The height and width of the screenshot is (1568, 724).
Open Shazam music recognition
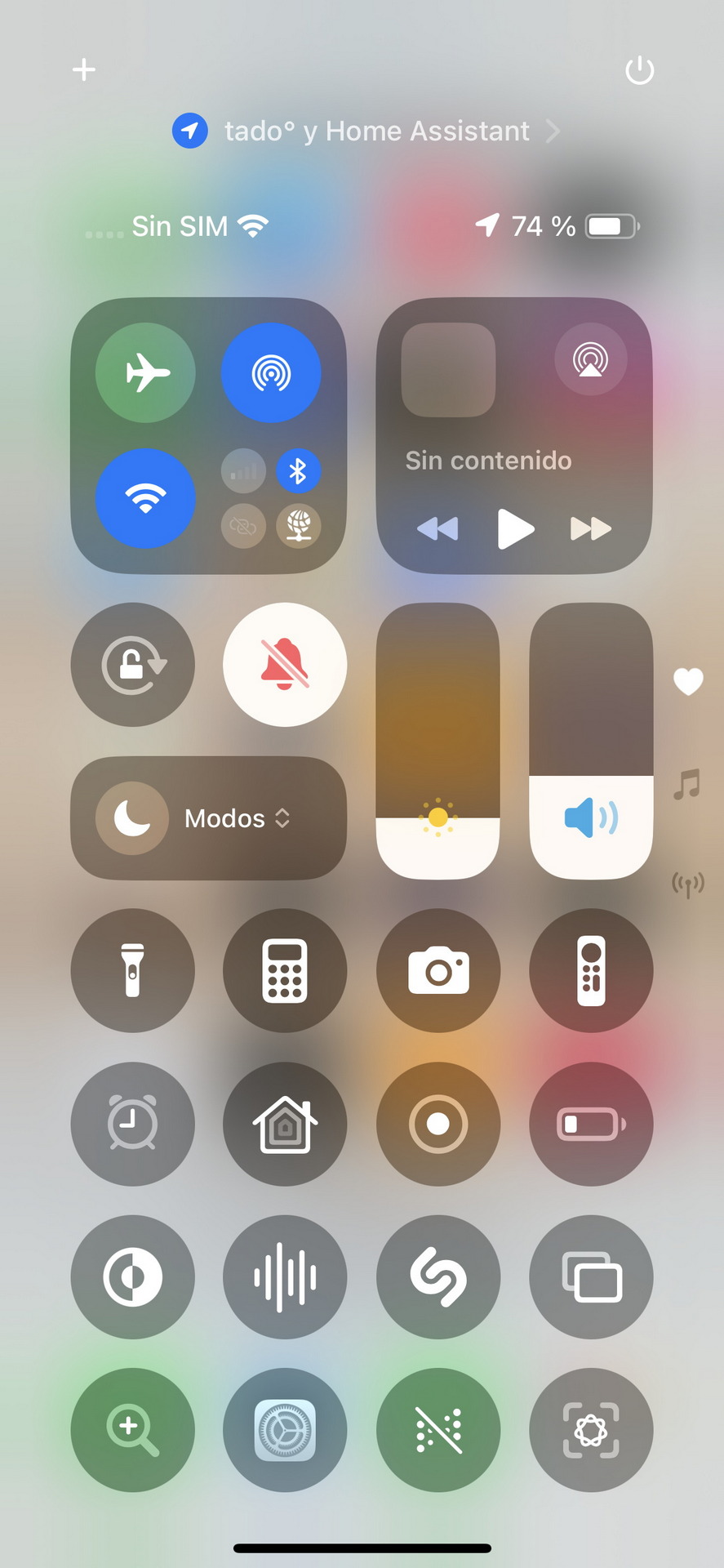[x=438, y=1277]
